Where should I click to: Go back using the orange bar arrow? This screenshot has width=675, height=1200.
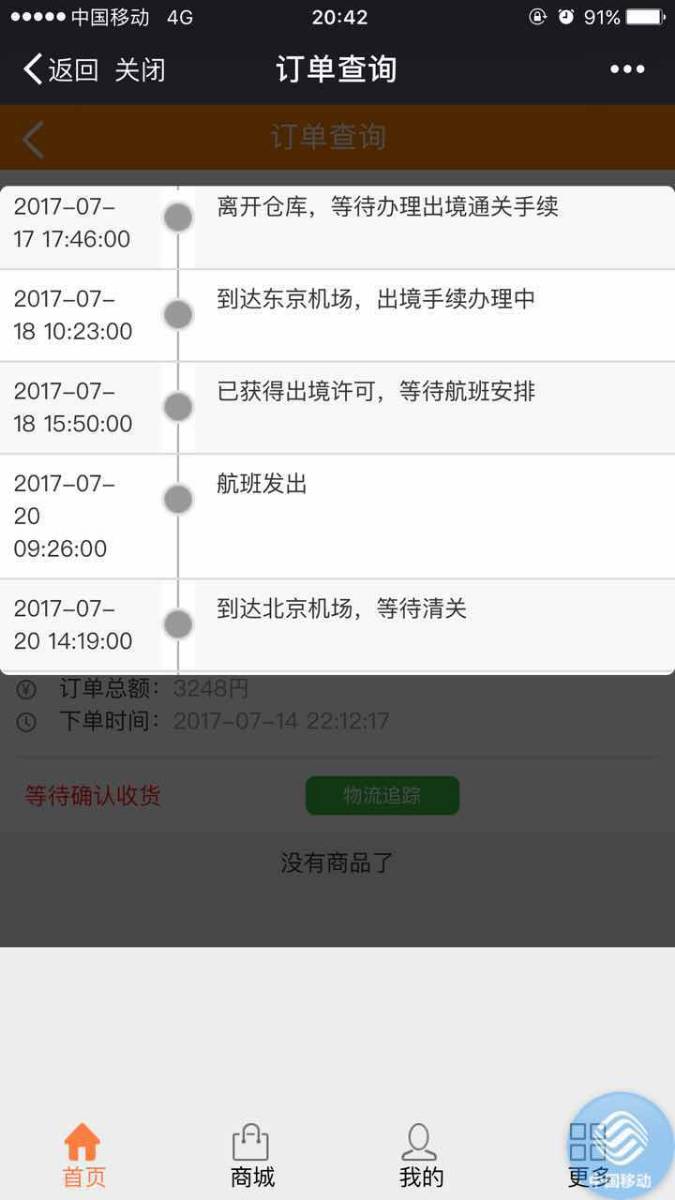(x=33, y=139)
